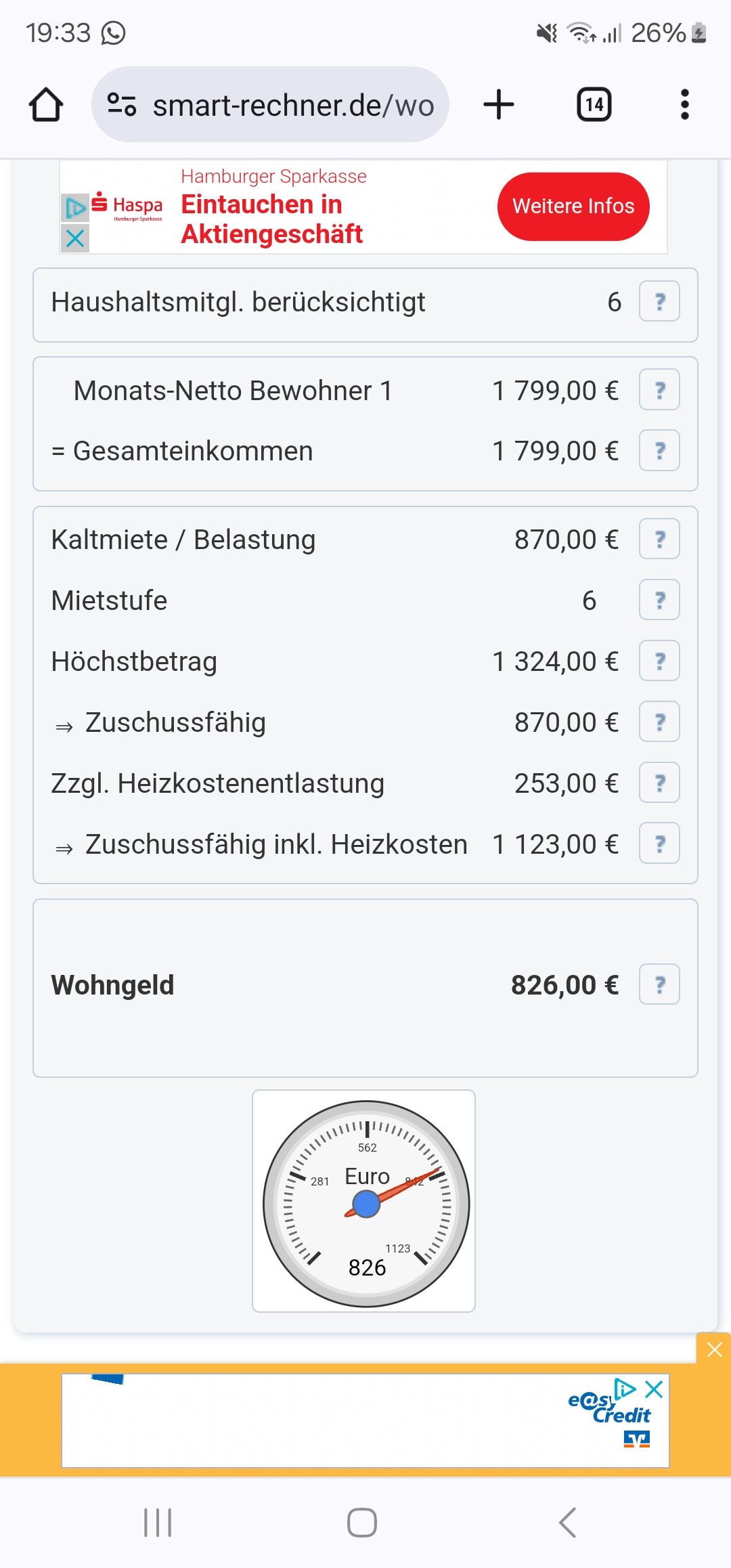Viewport: 731px width, 1568px height.
Task: Dismiss the orange bottom ad overlay
Action: (x=714, y=1349)
